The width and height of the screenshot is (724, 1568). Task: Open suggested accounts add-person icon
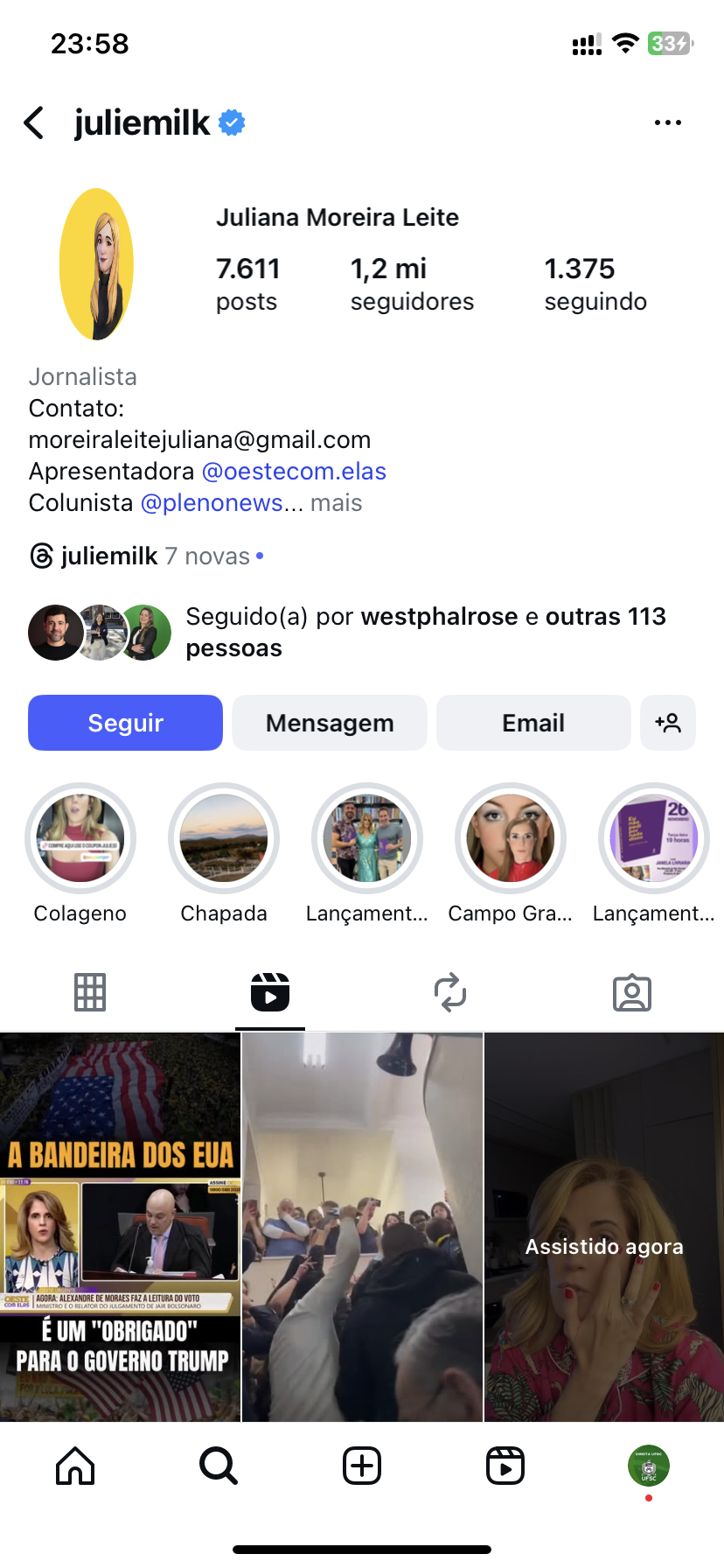pos(668,723)
